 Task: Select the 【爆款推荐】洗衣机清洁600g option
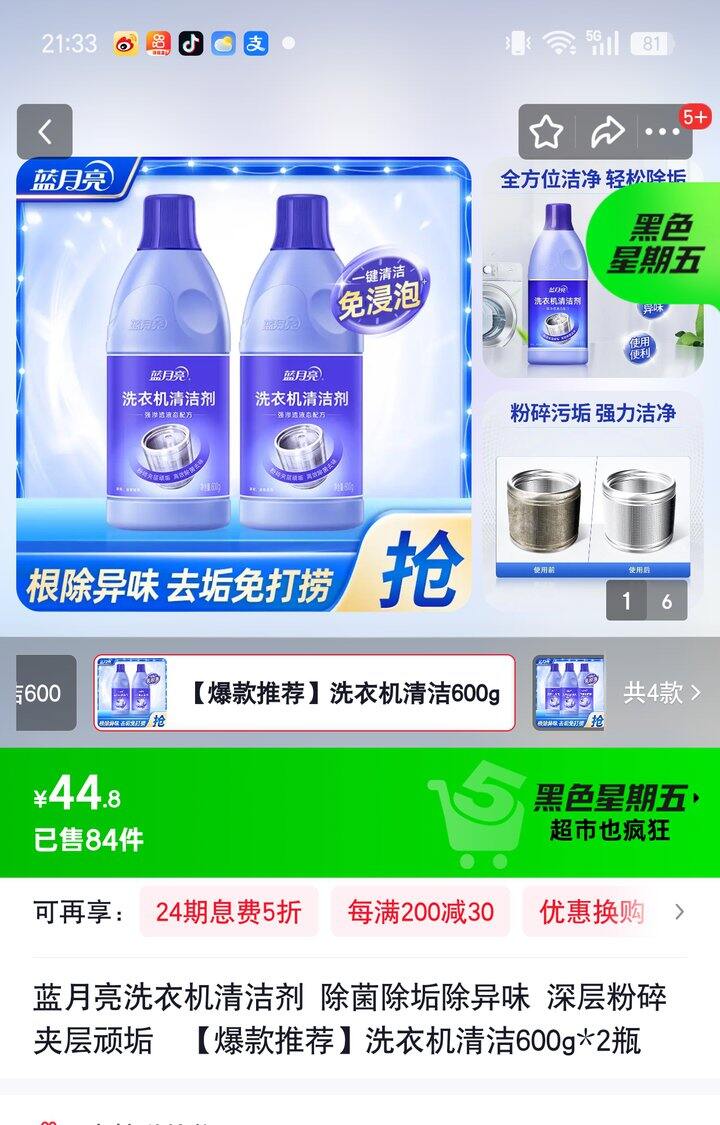[305, 693]
